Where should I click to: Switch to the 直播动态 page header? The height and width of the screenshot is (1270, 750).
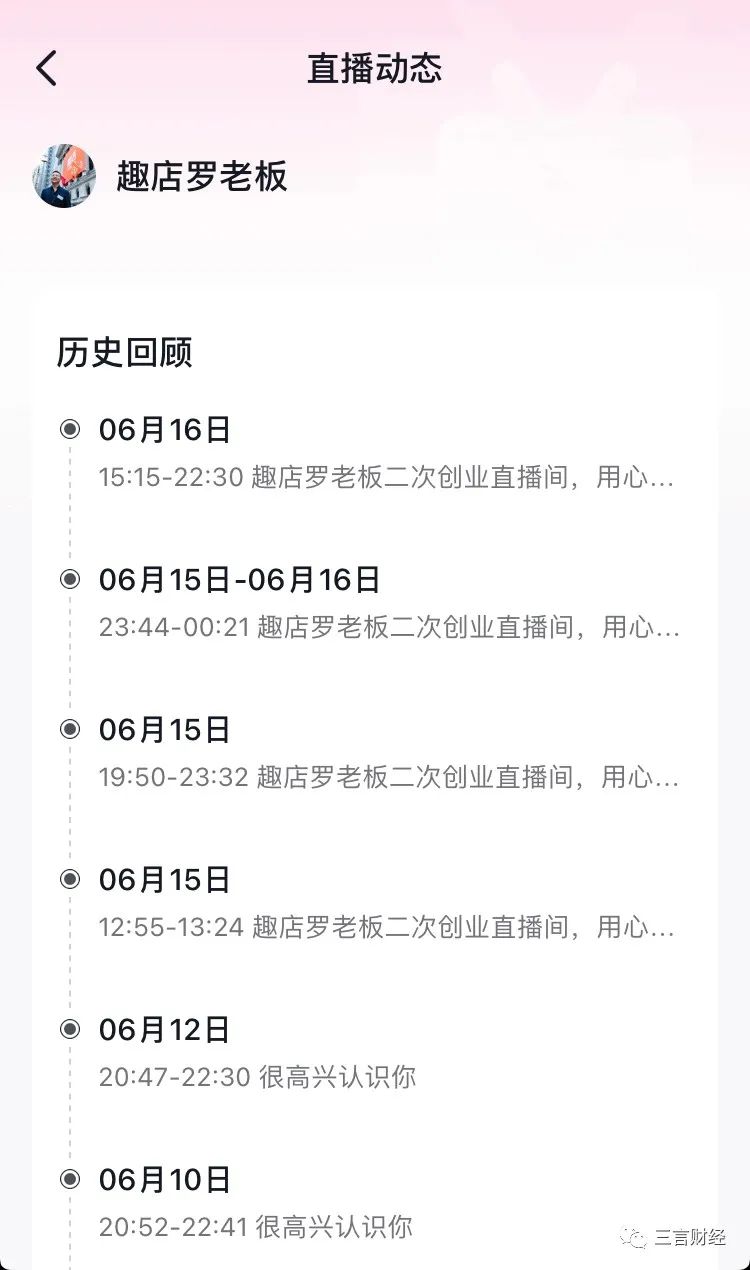pyautogui.click(x=375, y=67)
